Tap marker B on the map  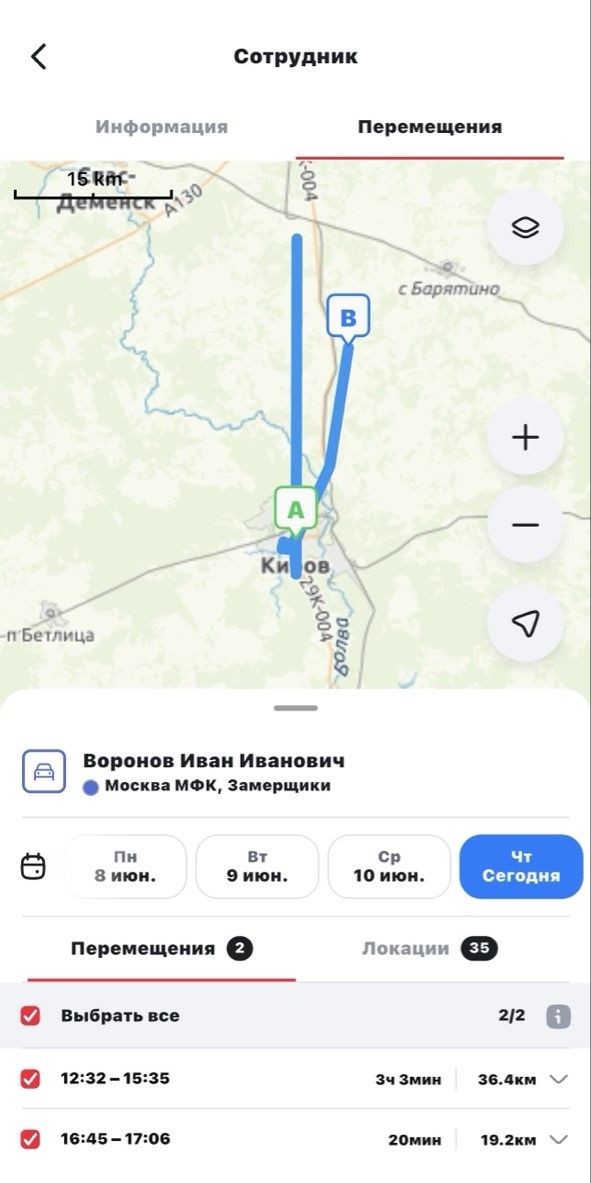pos(348,319)
